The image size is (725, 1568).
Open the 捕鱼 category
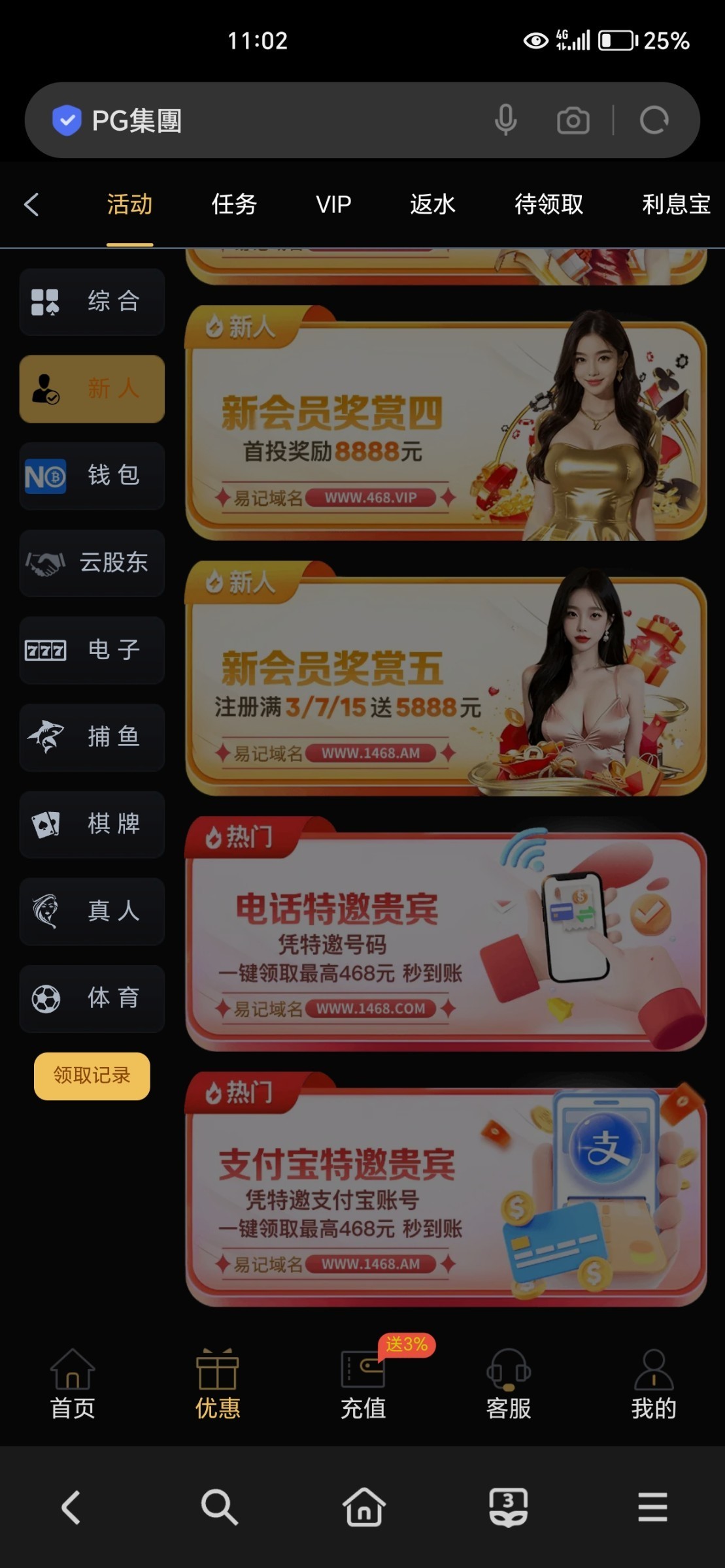tap(92, 737)
